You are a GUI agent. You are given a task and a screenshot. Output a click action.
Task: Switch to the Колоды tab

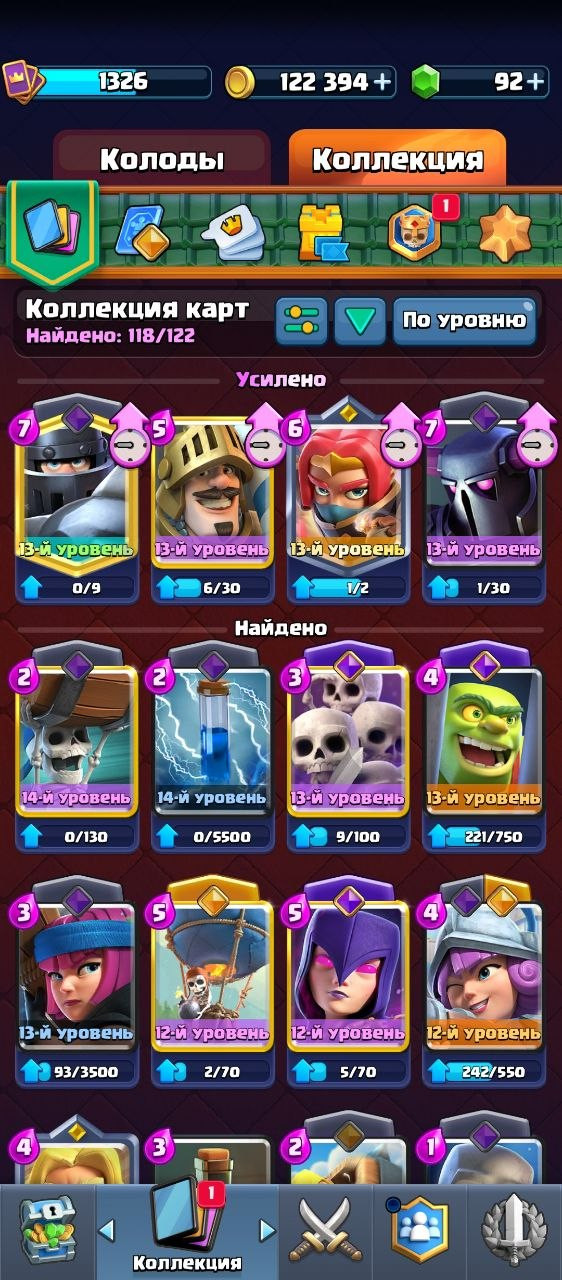tap(161, 160)
